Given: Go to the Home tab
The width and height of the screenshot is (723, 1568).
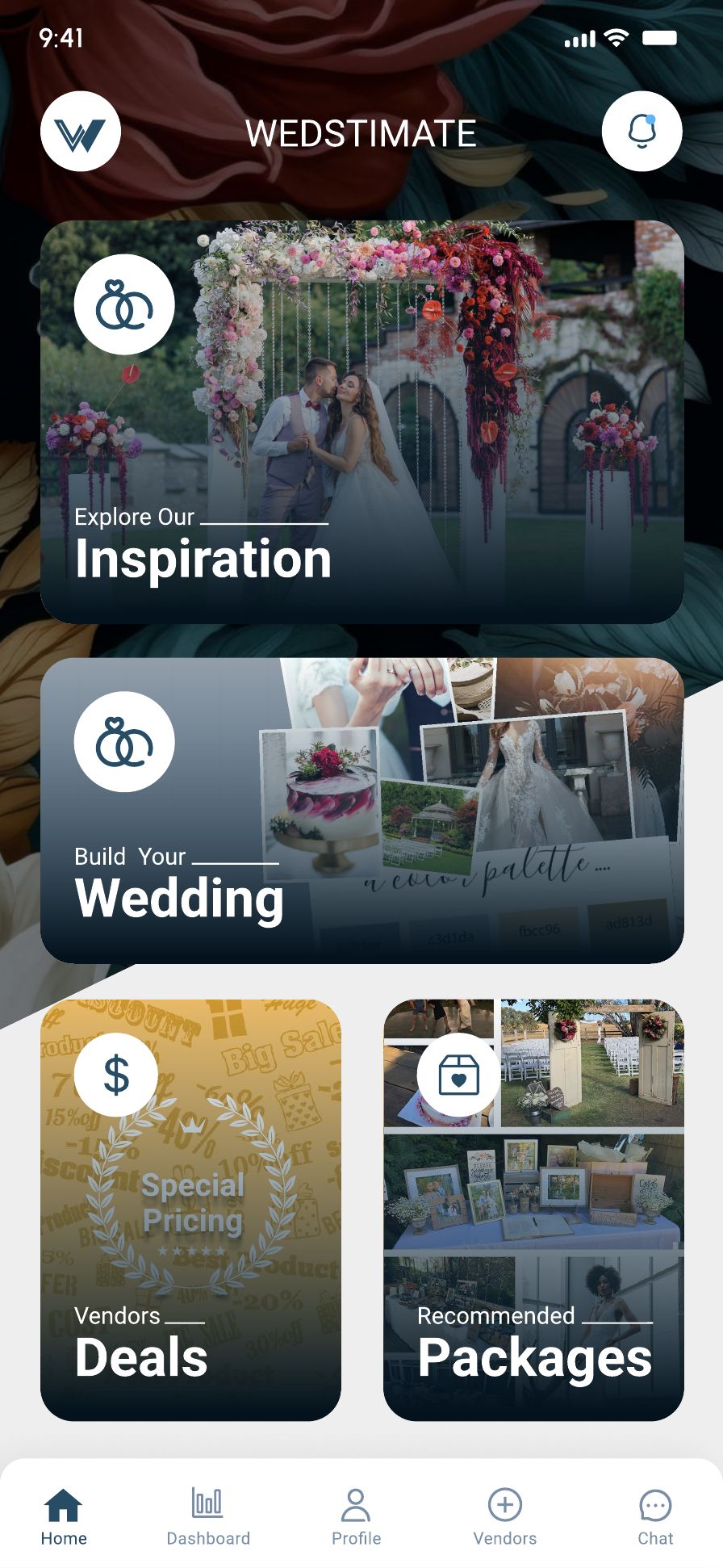Looking at the screenshot, I should (x=64, y=1516).
